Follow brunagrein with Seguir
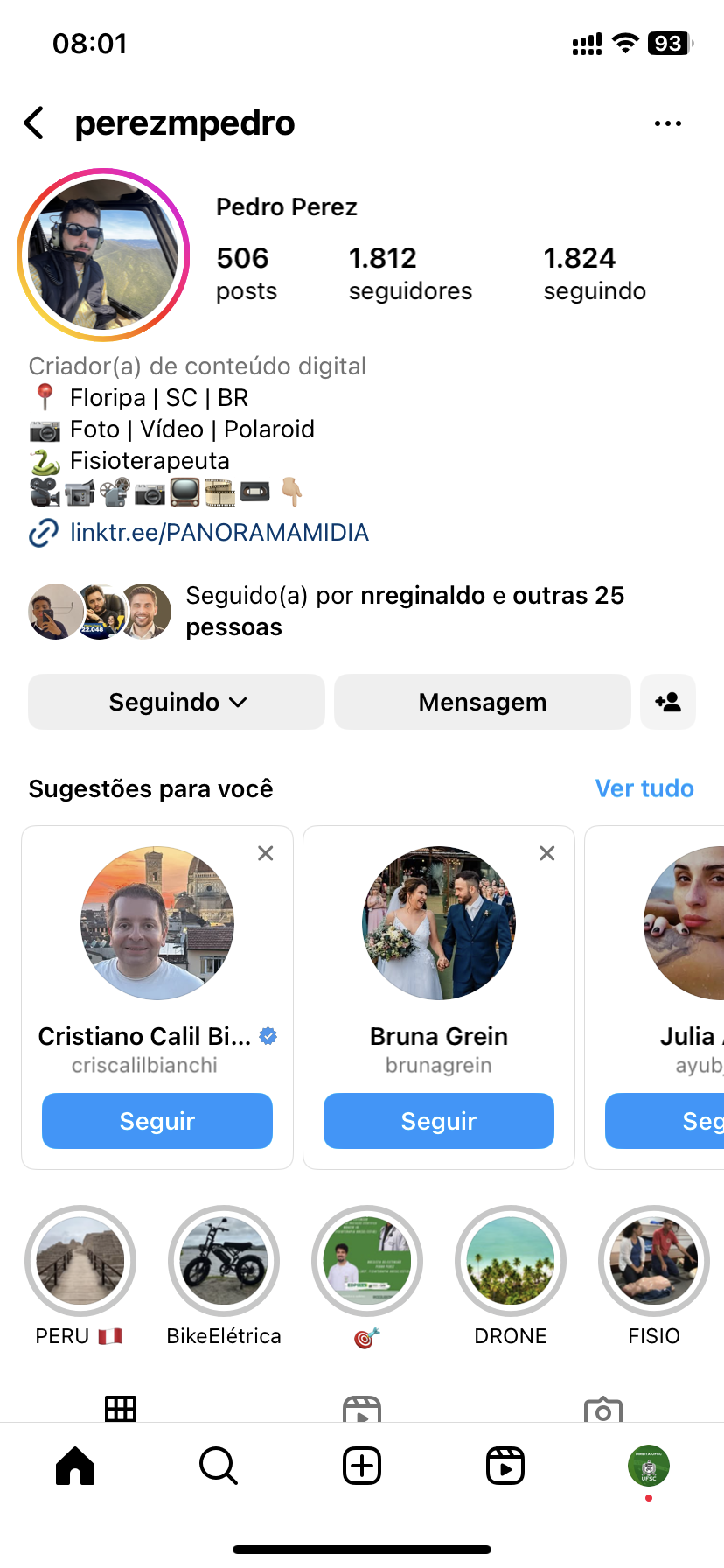This screenshot has height=1568, width=724. [x=439, y=1121]
